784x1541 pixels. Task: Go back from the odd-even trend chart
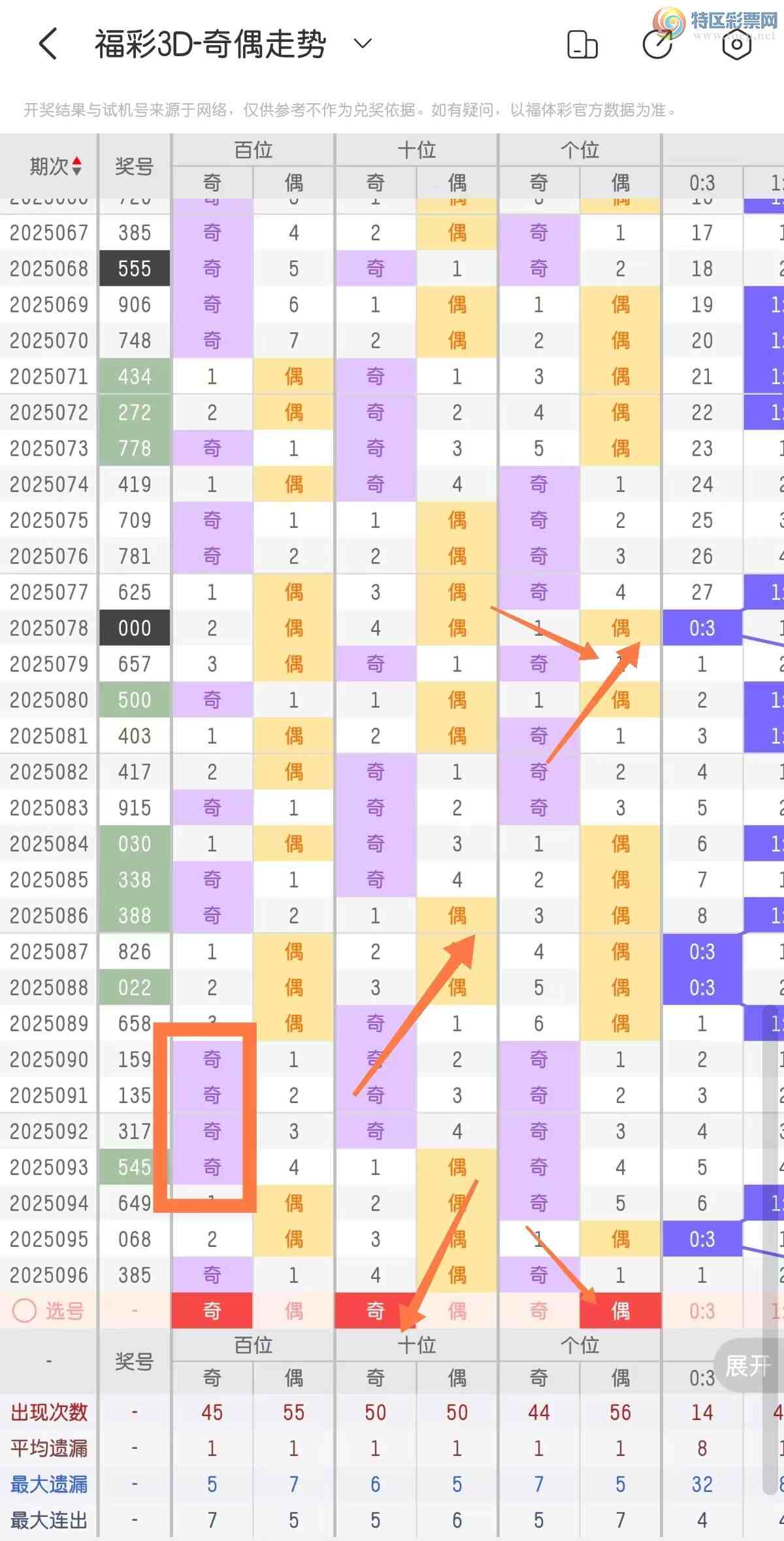click(48, 44)
